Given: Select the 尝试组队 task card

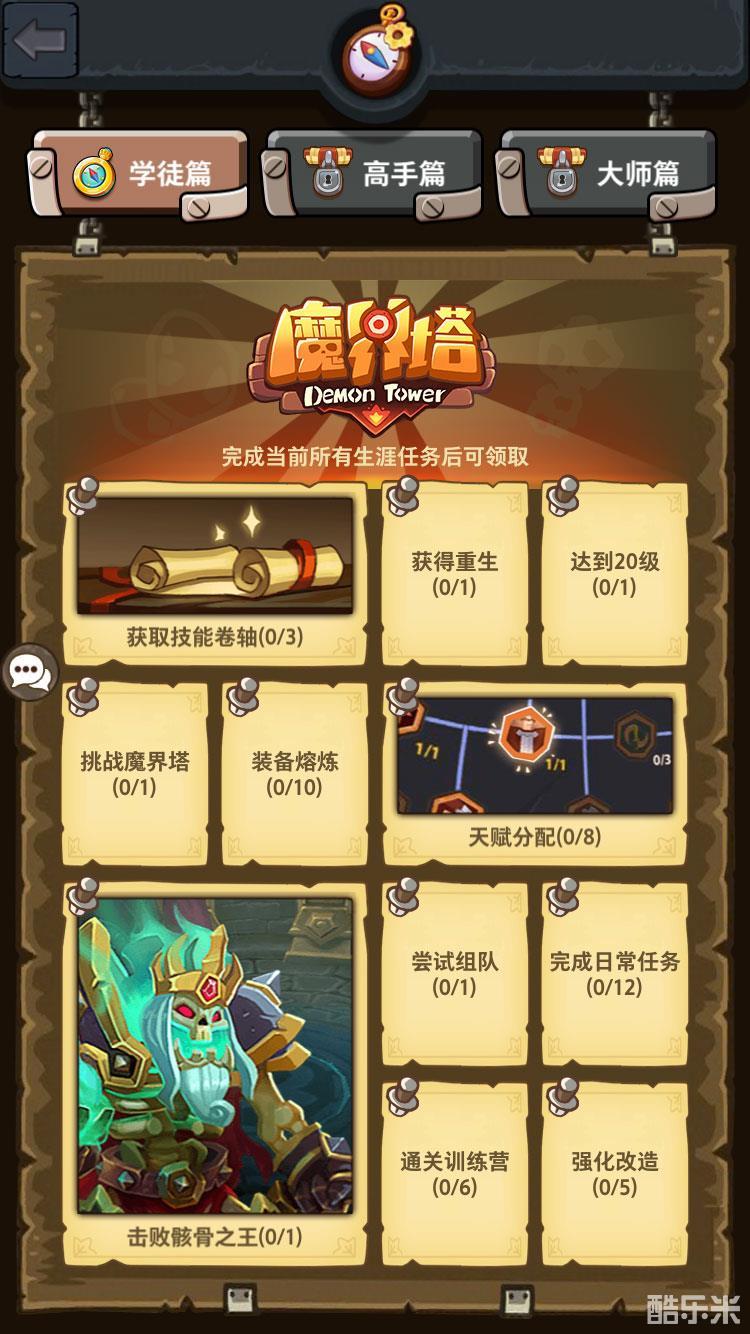Looking at the screenshot, I should [454, 973].
